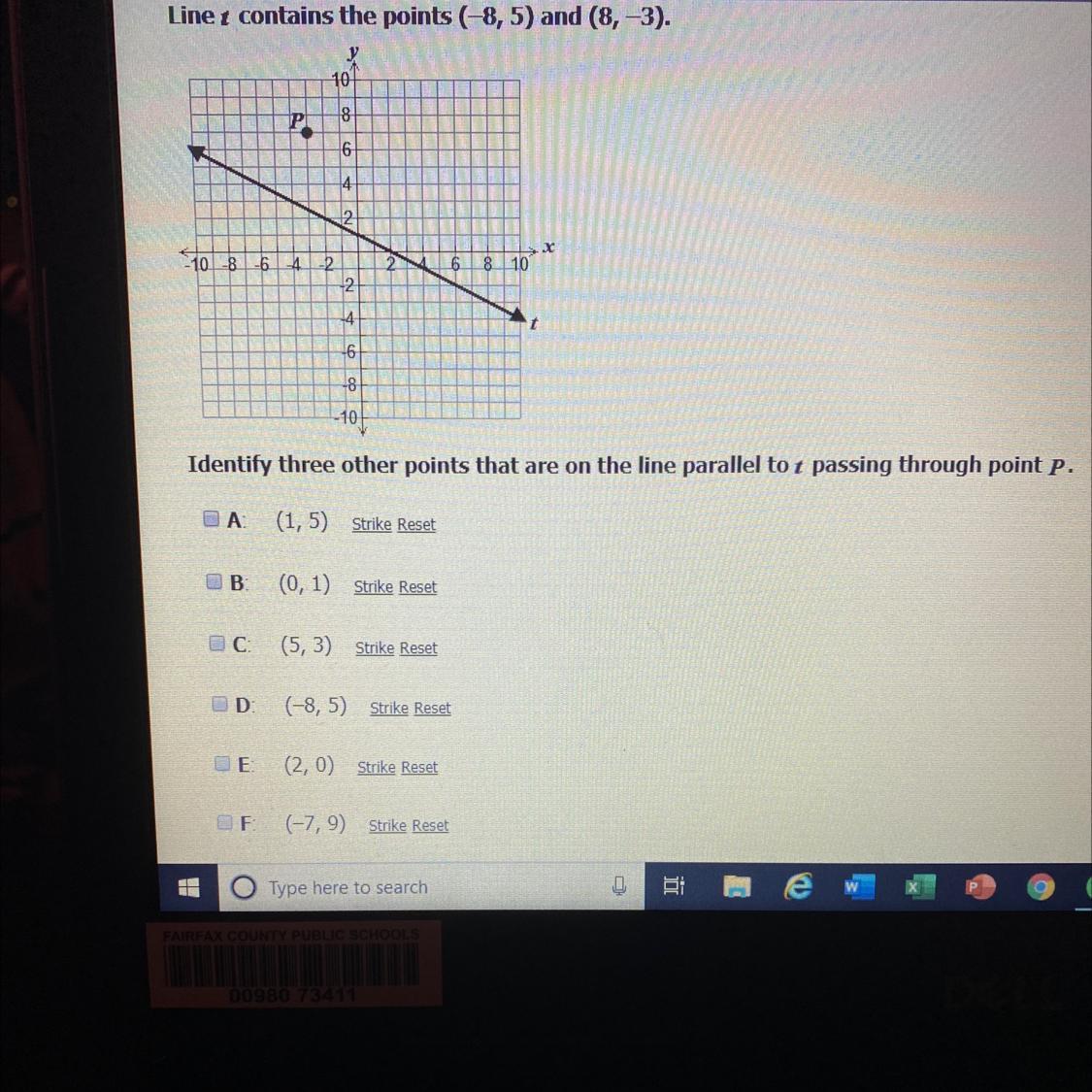Mark answer D (-8, 5)

click(220, 704)
